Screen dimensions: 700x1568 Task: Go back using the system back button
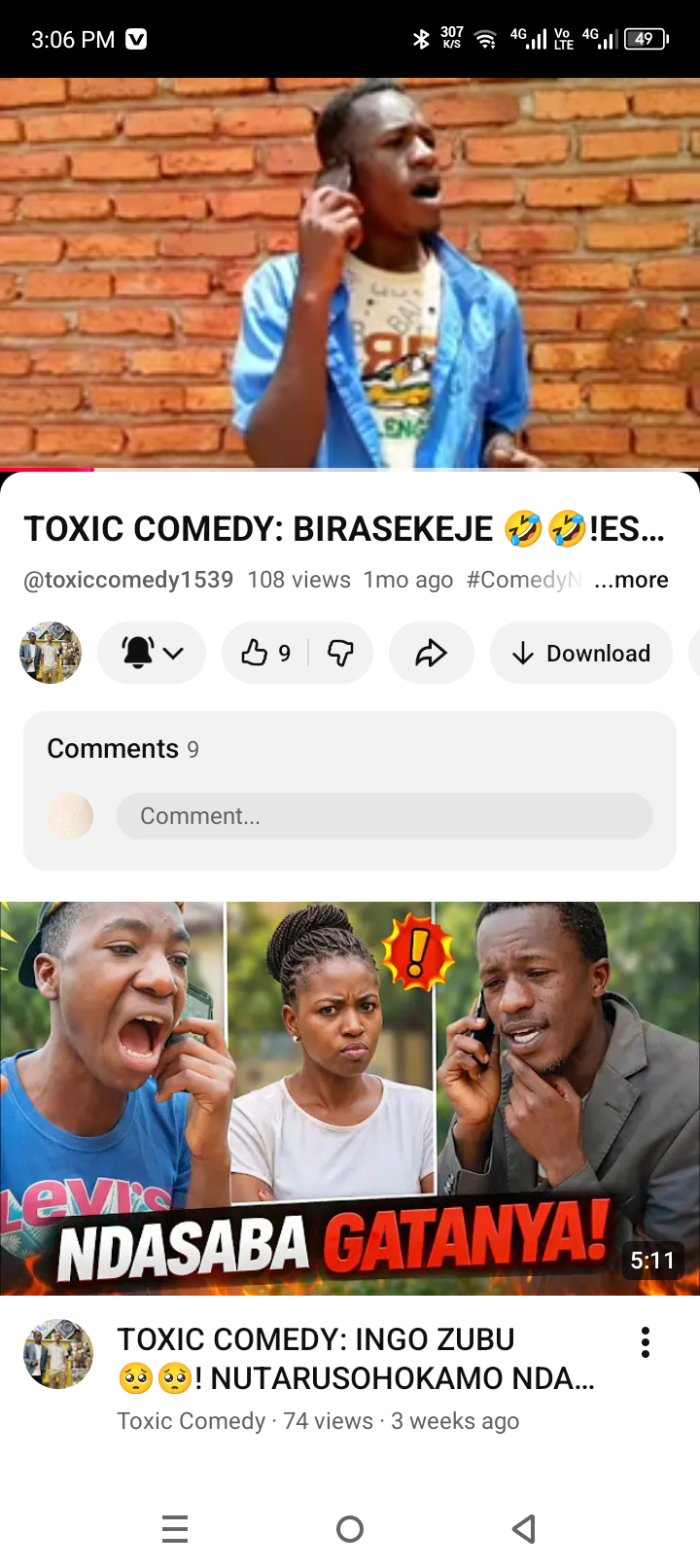524,1529
